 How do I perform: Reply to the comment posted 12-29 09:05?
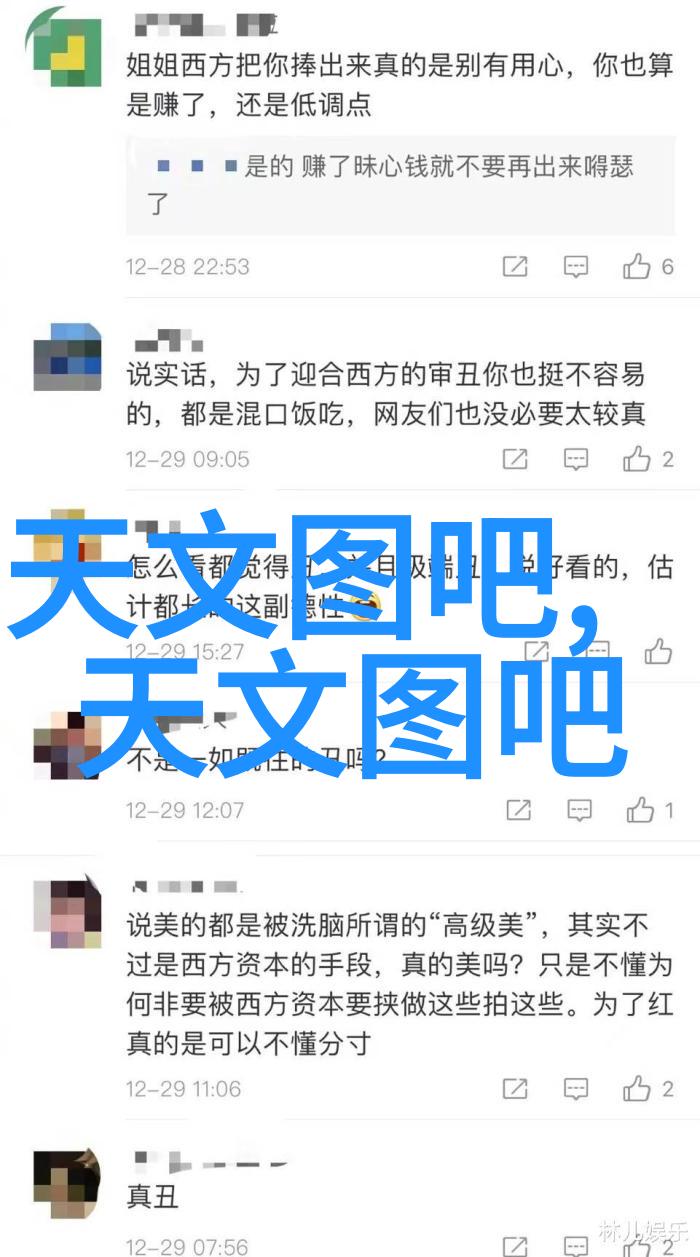(x=576, y=459)
